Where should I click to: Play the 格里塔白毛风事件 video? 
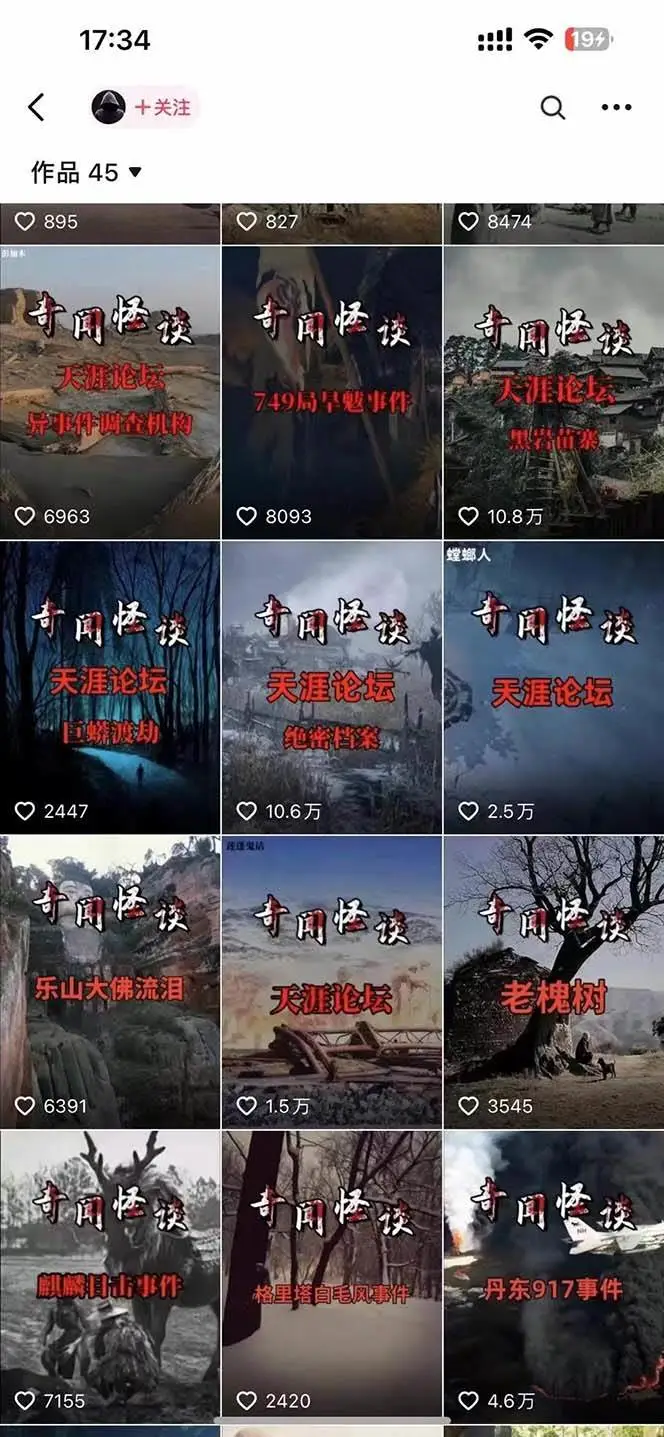click(x=331, y=1277)
